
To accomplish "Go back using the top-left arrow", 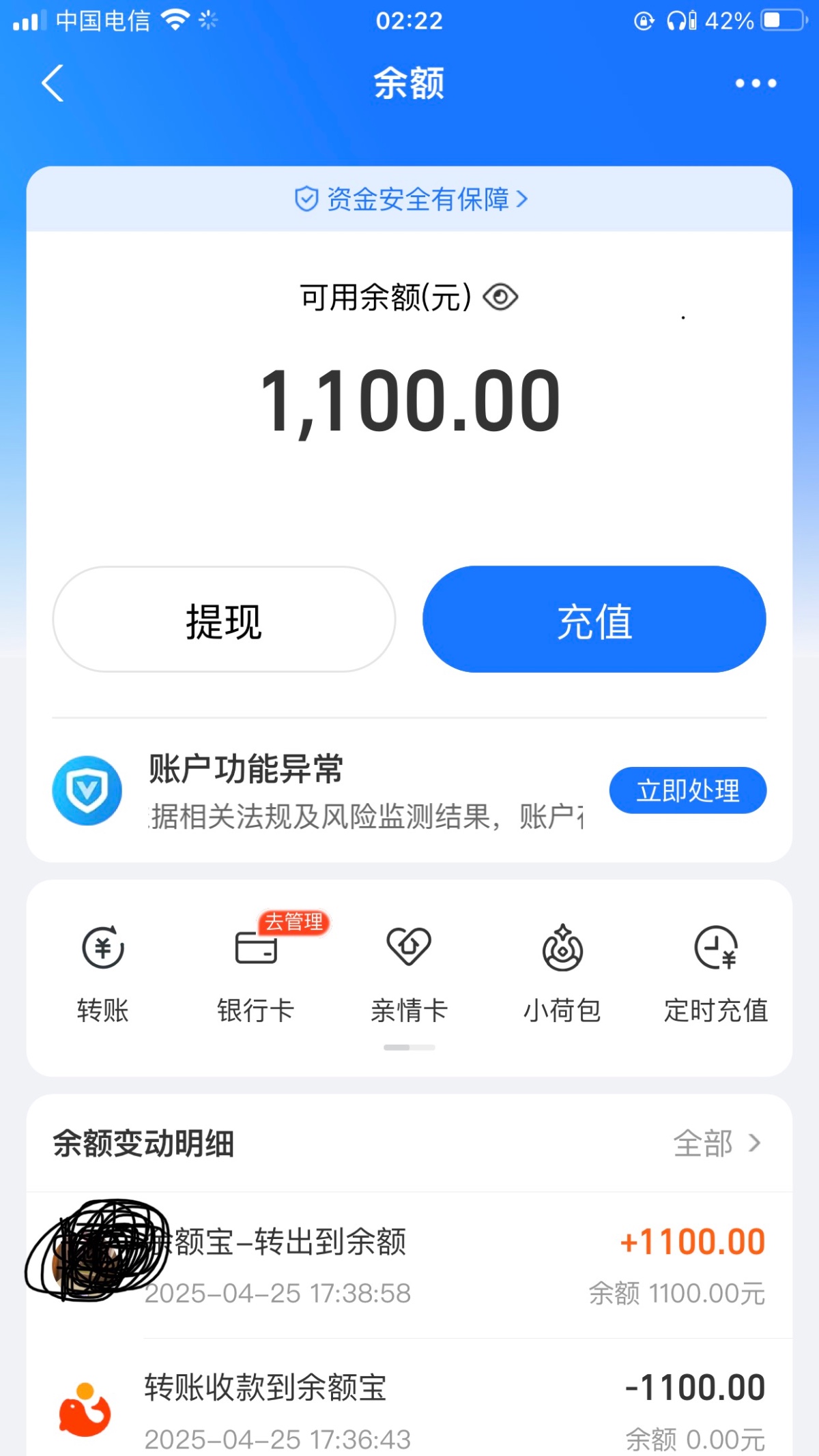I will (x=53, y=83).
